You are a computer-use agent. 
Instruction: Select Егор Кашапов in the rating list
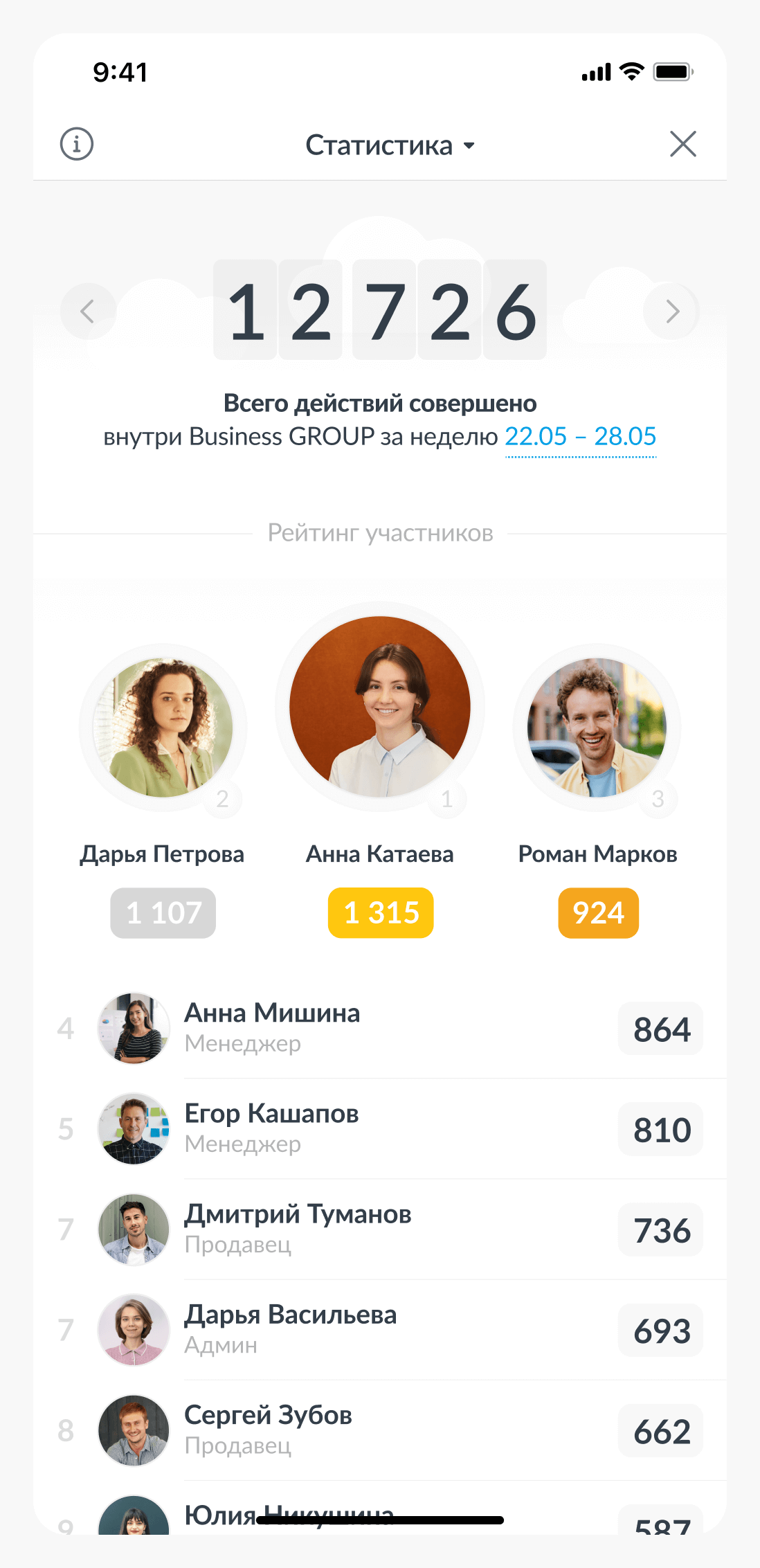[379, 1128]
